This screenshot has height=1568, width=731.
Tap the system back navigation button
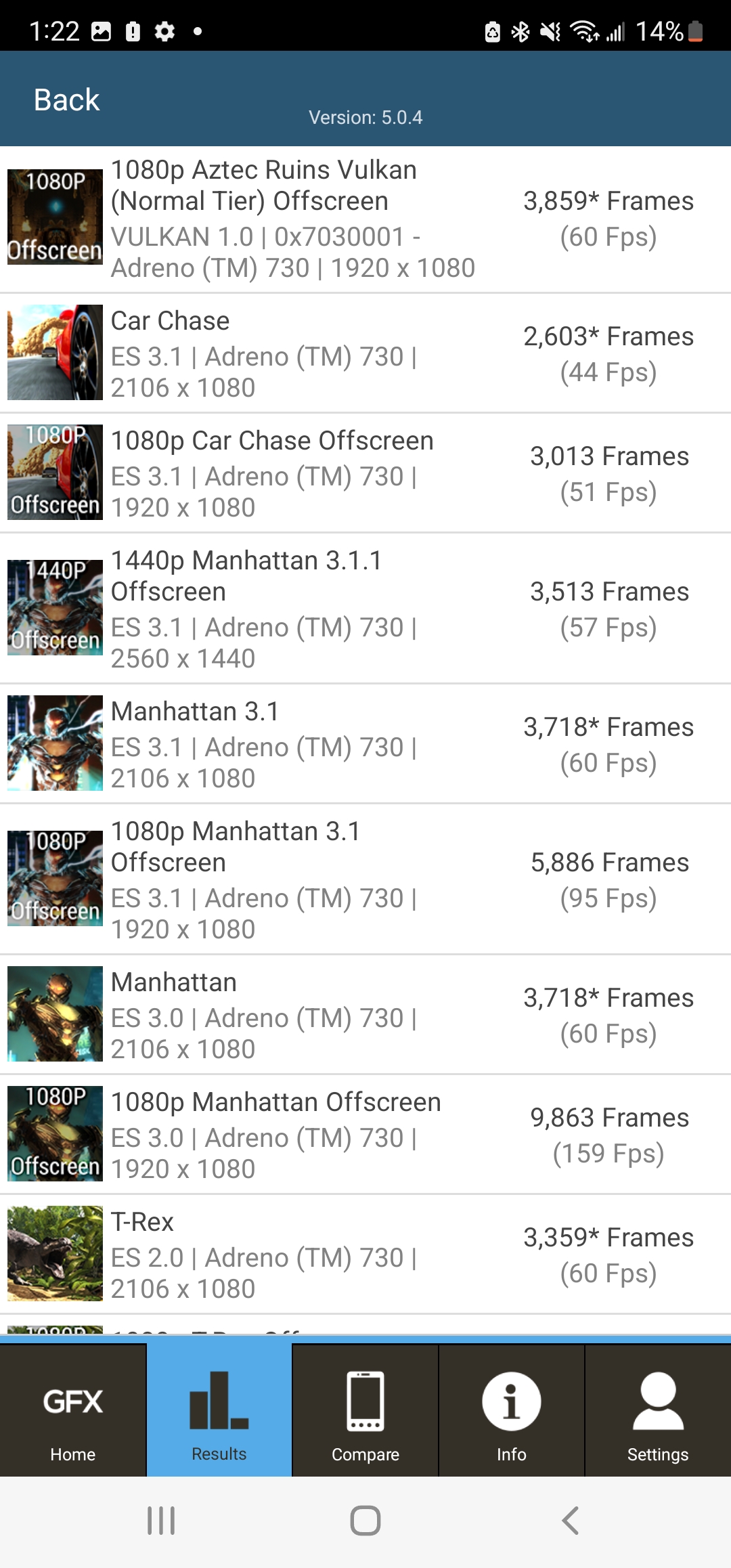coord(571,1521)
